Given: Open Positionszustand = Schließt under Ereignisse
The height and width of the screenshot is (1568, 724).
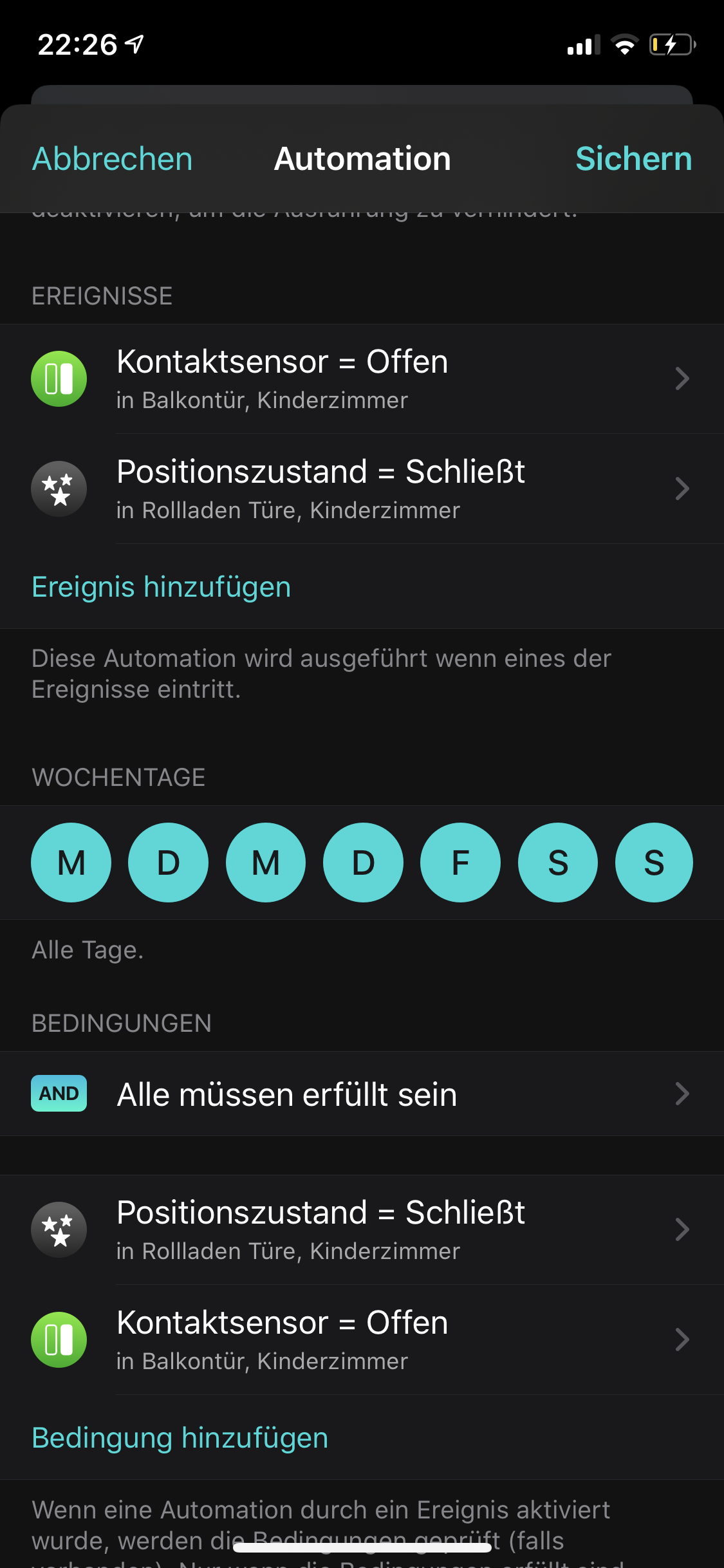Looking at the screenshot, I should [360, 489].
